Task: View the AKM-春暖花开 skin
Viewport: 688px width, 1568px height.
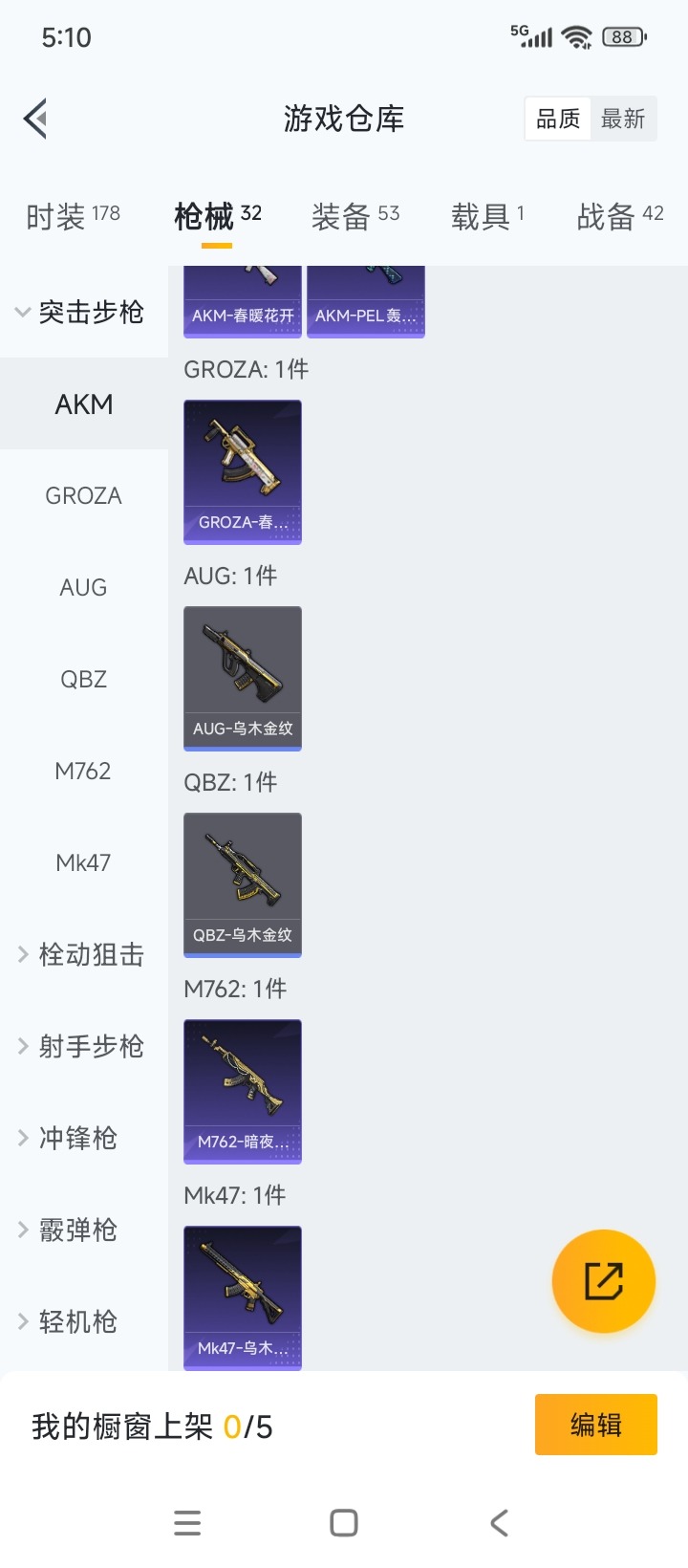Action: click(x=243, y=302)
